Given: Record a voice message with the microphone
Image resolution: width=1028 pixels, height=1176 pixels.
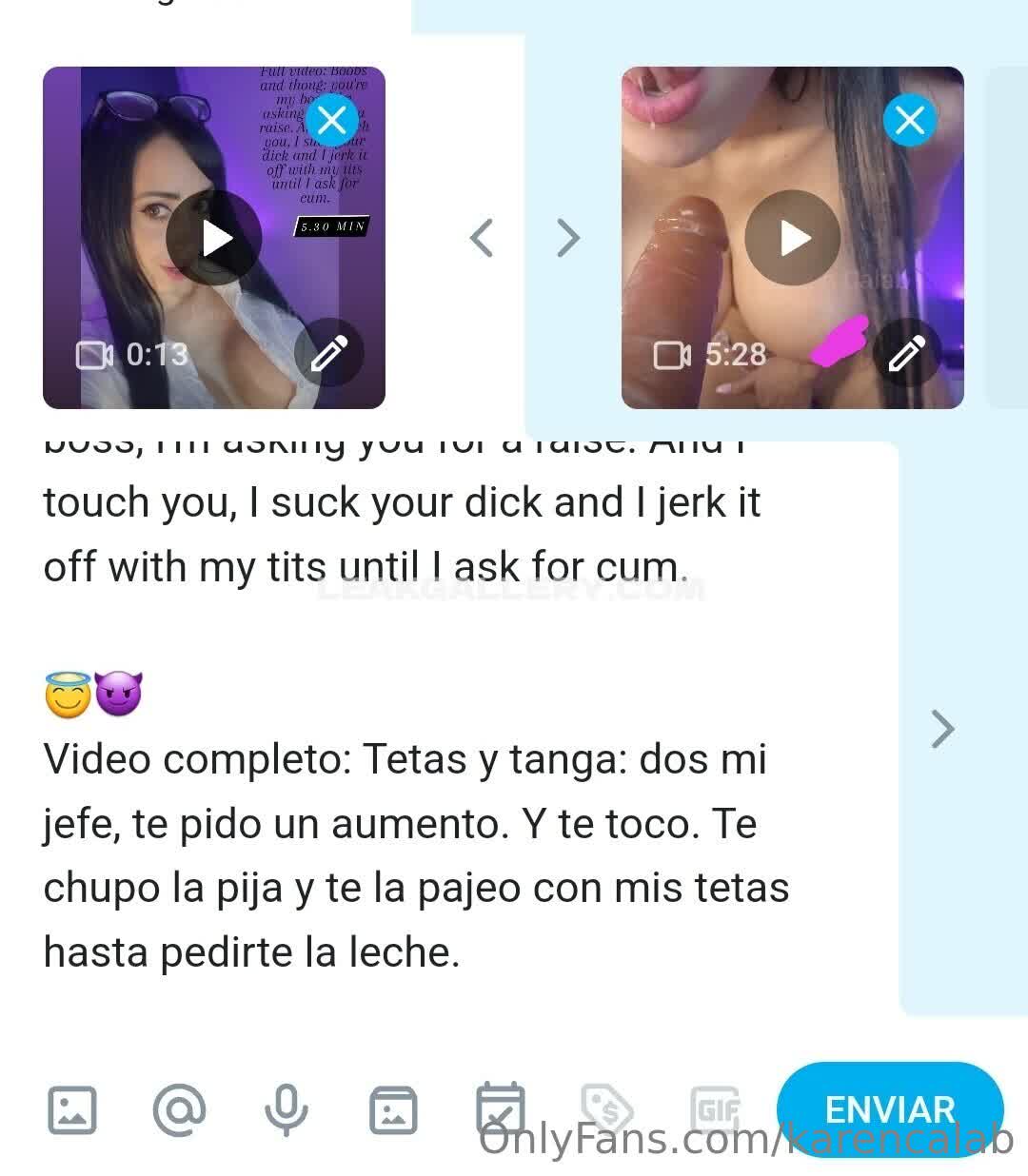Looking at the screenshot, I should [286, 1109].
